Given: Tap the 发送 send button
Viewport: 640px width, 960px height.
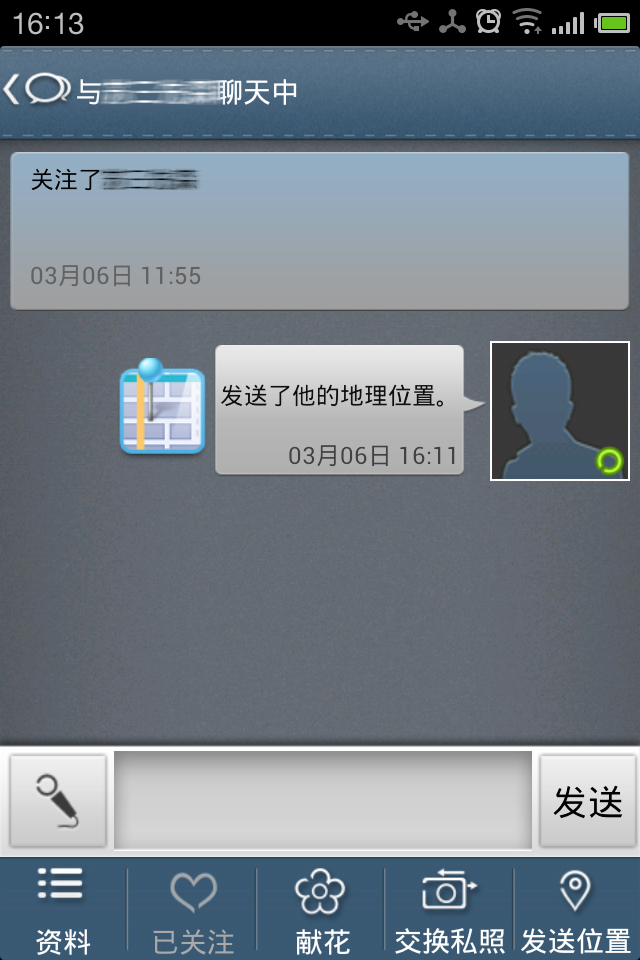Looking at the screenshot, I should click(588, 802).
